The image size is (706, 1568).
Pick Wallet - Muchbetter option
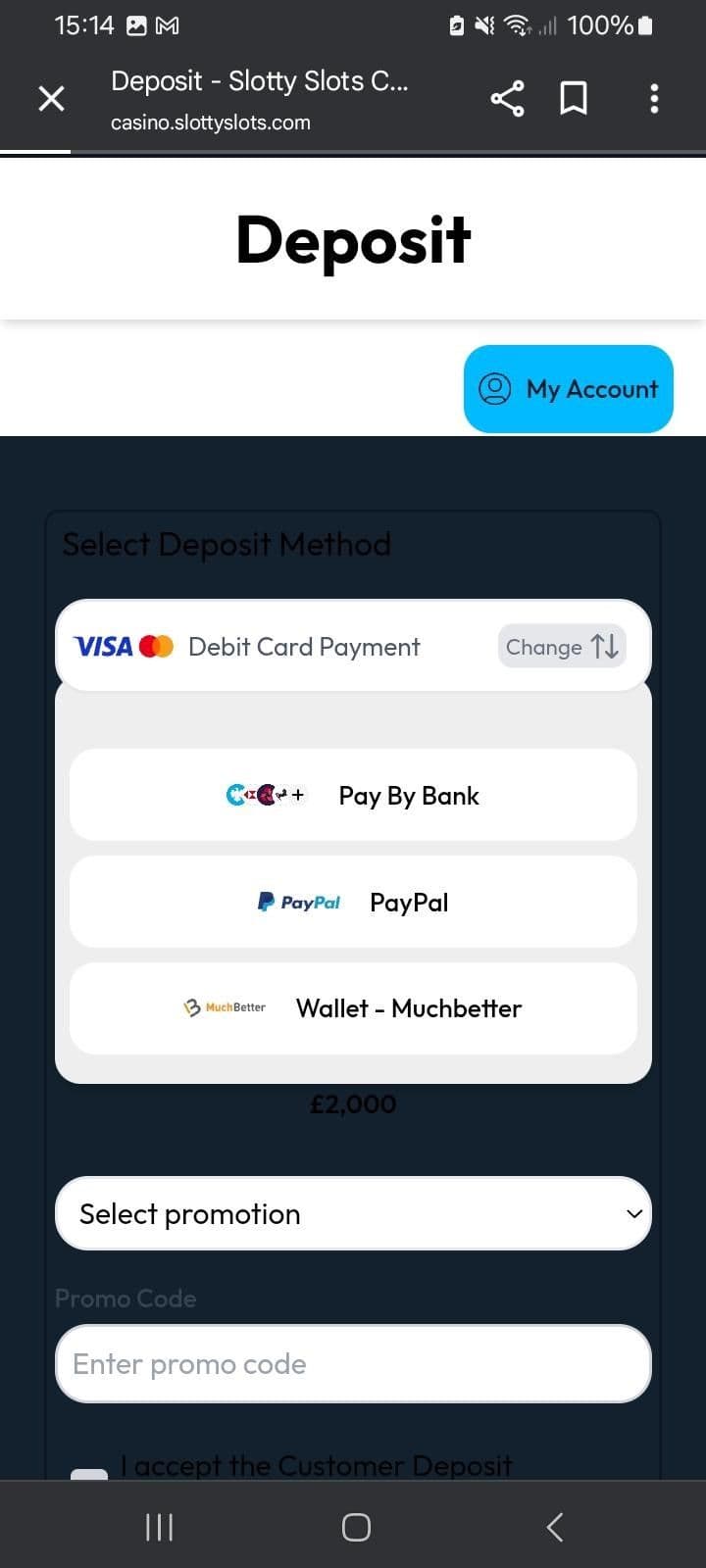pos(353,1008)
